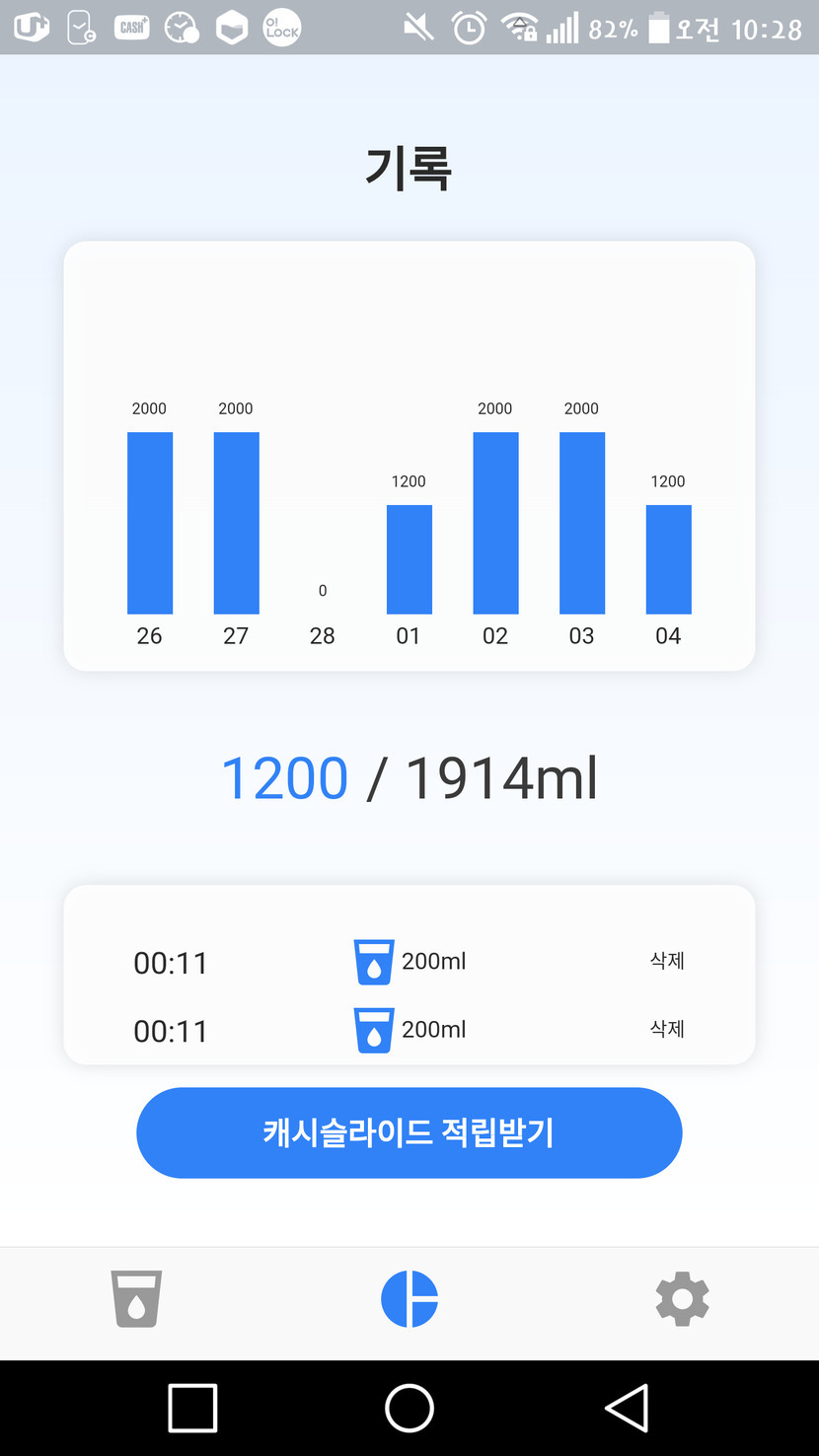Go back with the system back button
The height and width of the screenshot is (1456, 819).
tap(627, 1408)
